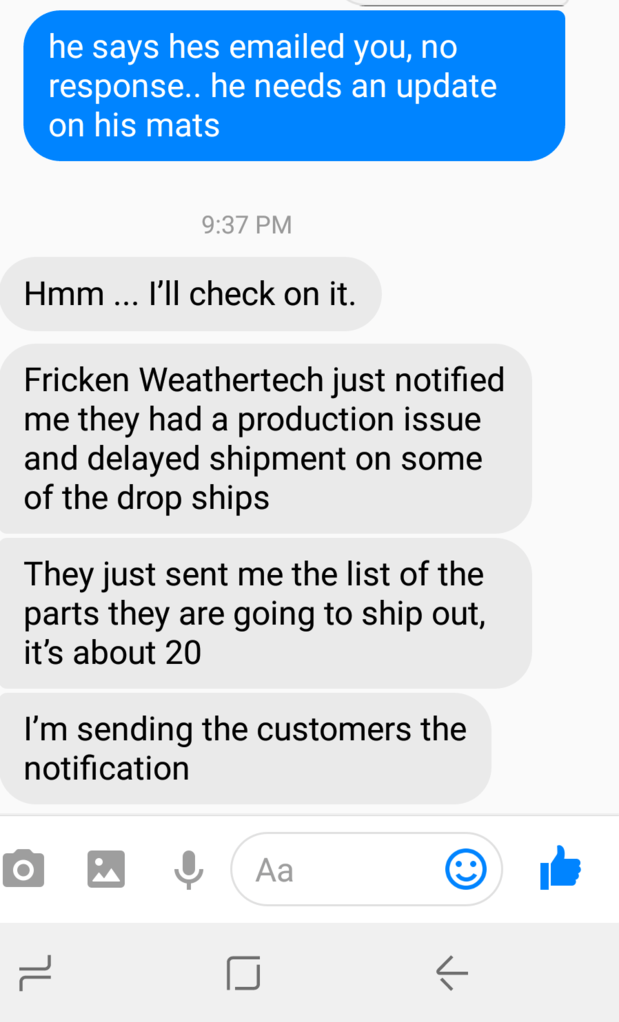Screen dimensions: 619x1022
Task: Record a voice message with the microphone
Action: point(188,870)
